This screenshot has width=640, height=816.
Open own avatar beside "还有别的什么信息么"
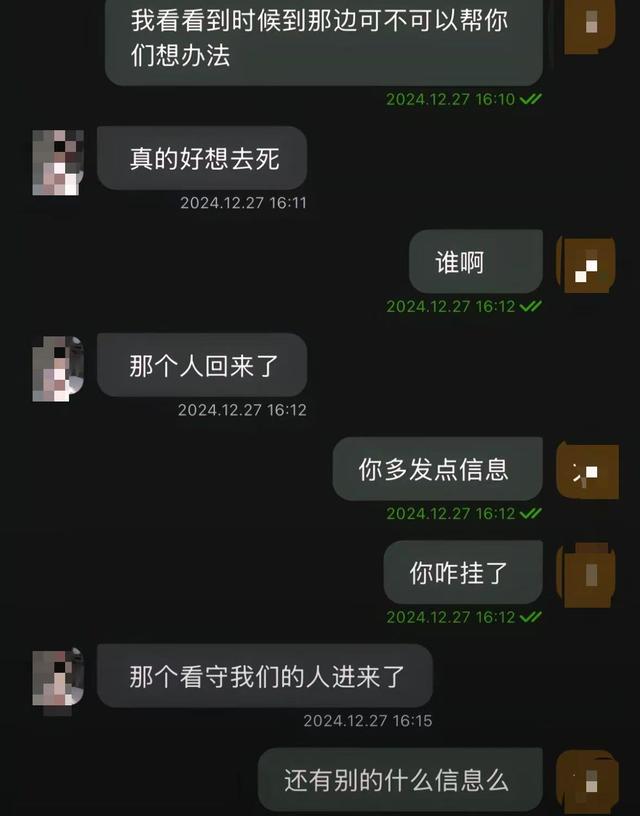click(x=589, y=782)
